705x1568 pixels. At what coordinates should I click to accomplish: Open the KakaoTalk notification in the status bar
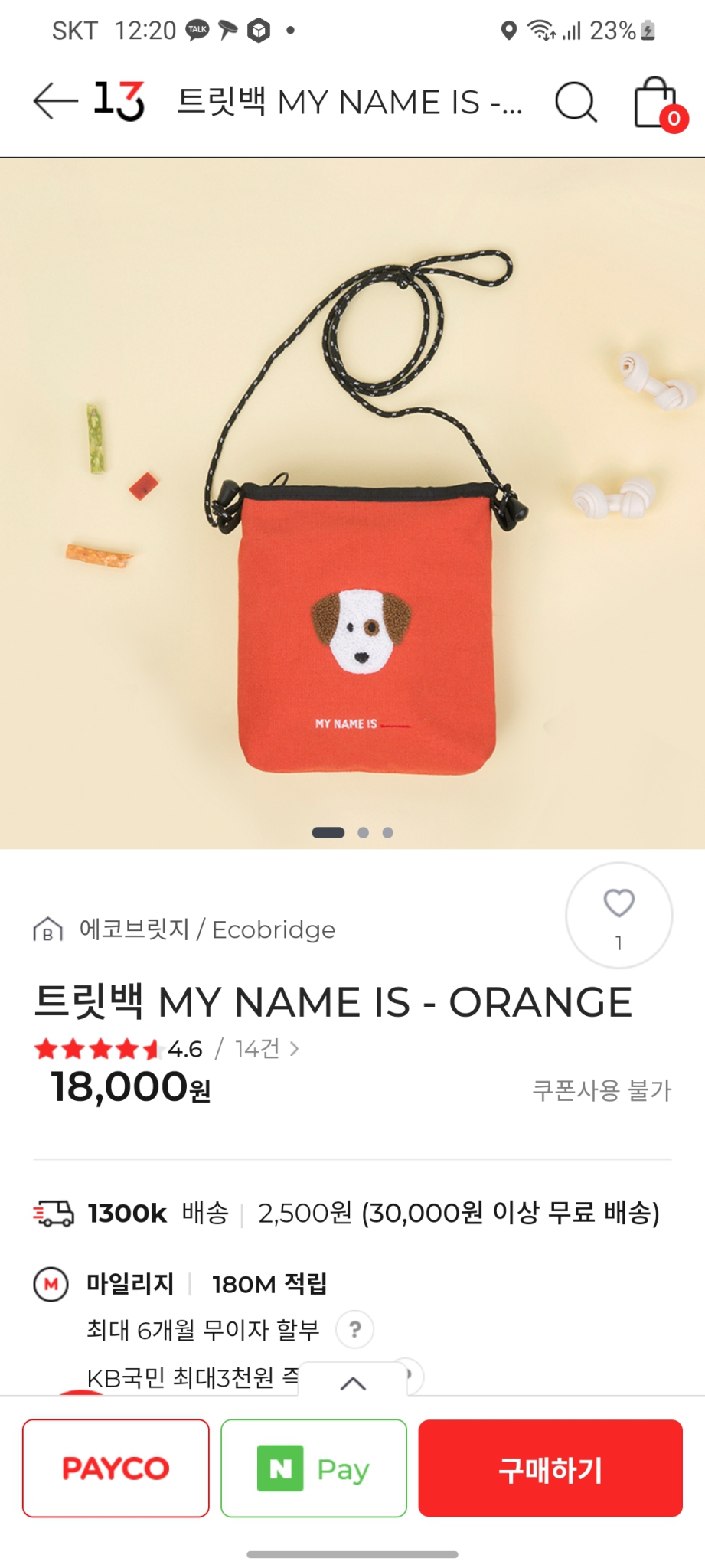(197, 29)
